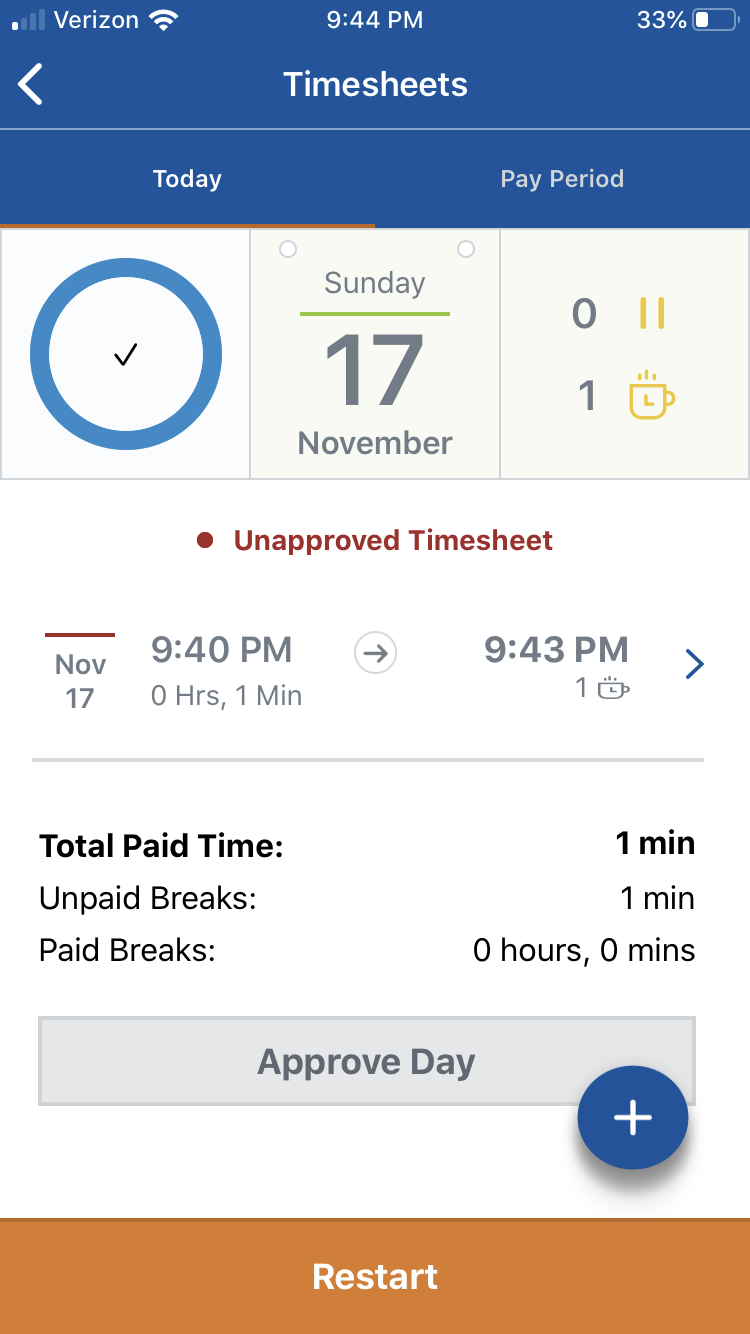Open the coffee cup break icon
The image size is (750, 1334).
(x=650, y=396)
